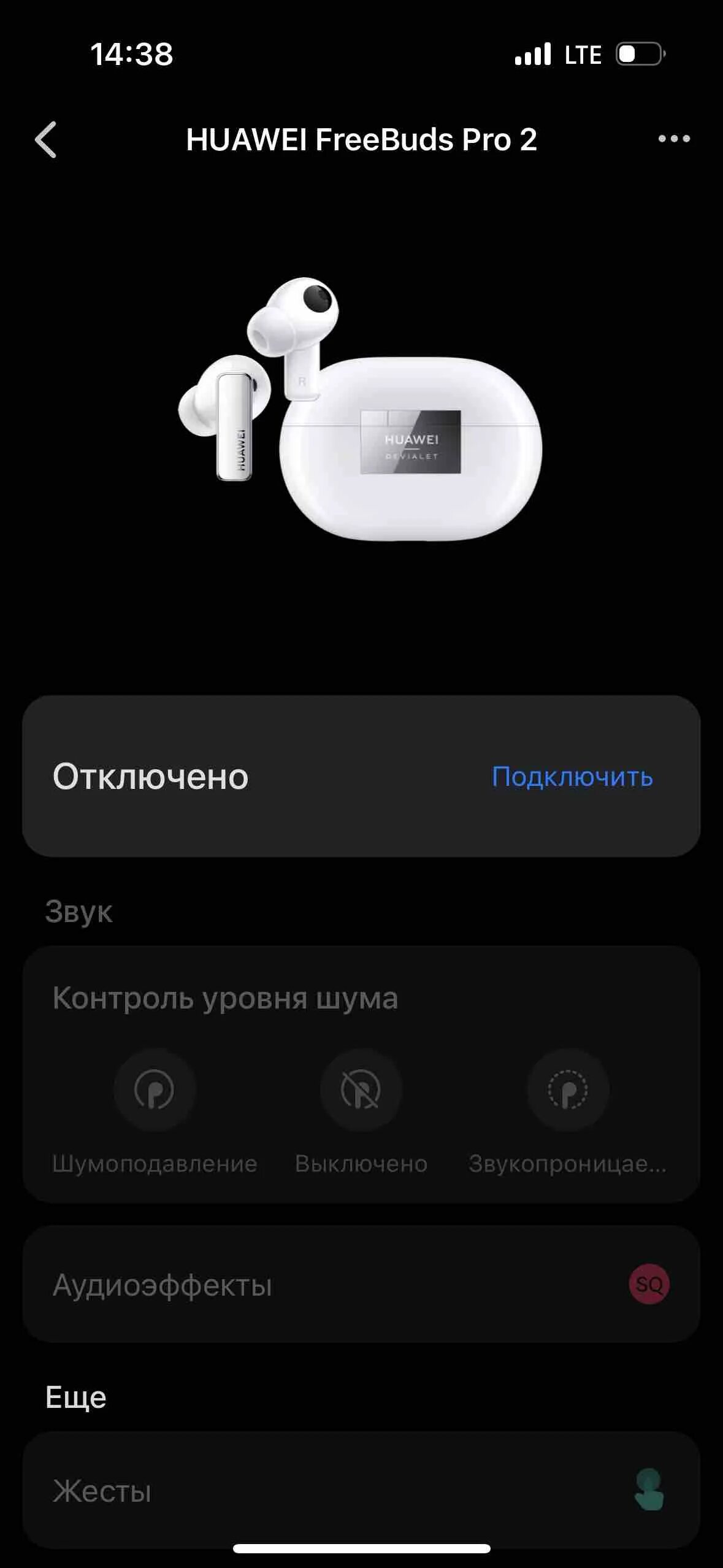The width and height of the screenshot is (723, 1568).
Task: Choose the Звукопроницаемость awareness mode
Action: pyautogui.click(x=568, y=1090)
